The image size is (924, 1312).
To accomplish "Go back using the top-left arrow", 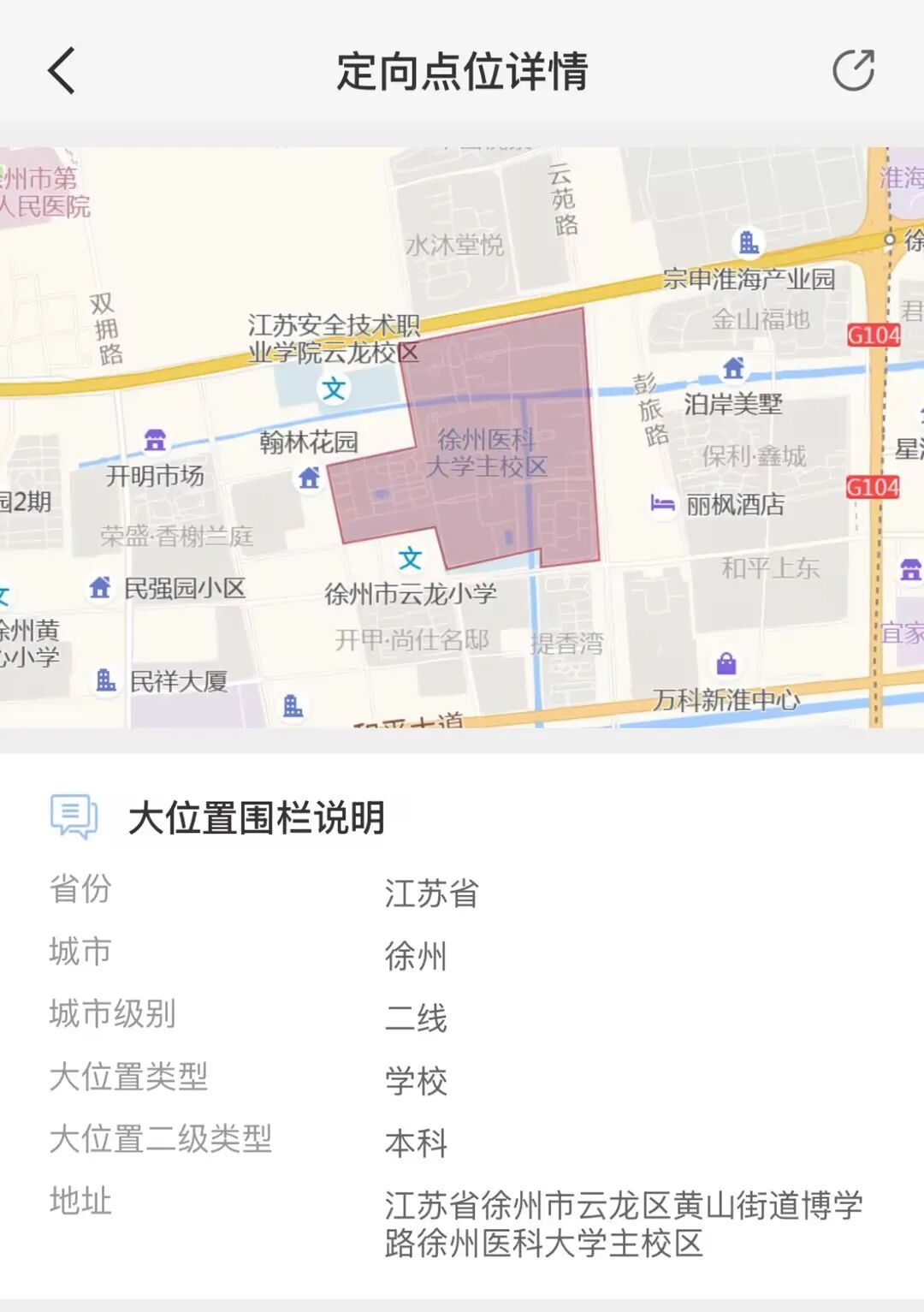I will [62, 70].
